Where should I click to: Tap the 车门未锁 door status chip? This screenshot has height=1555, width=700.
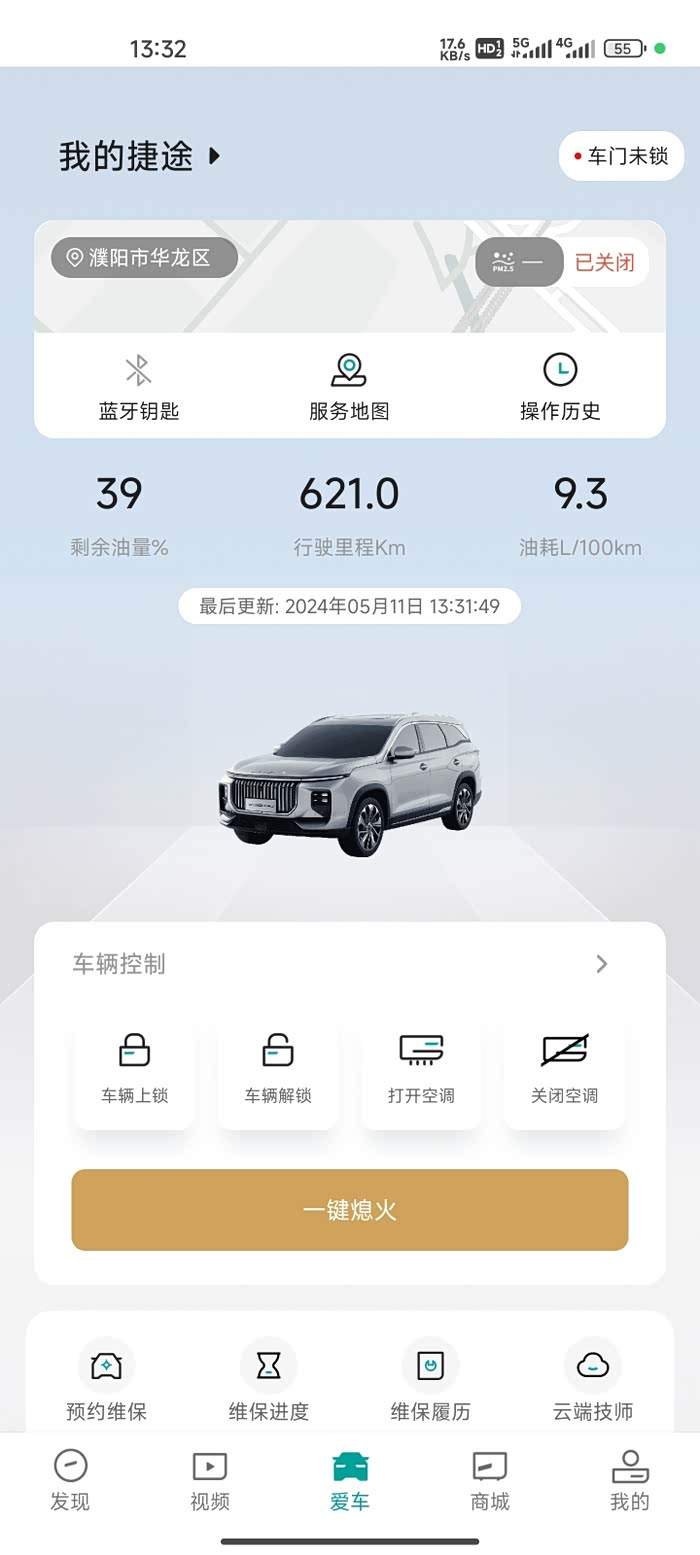pos(621,156)
